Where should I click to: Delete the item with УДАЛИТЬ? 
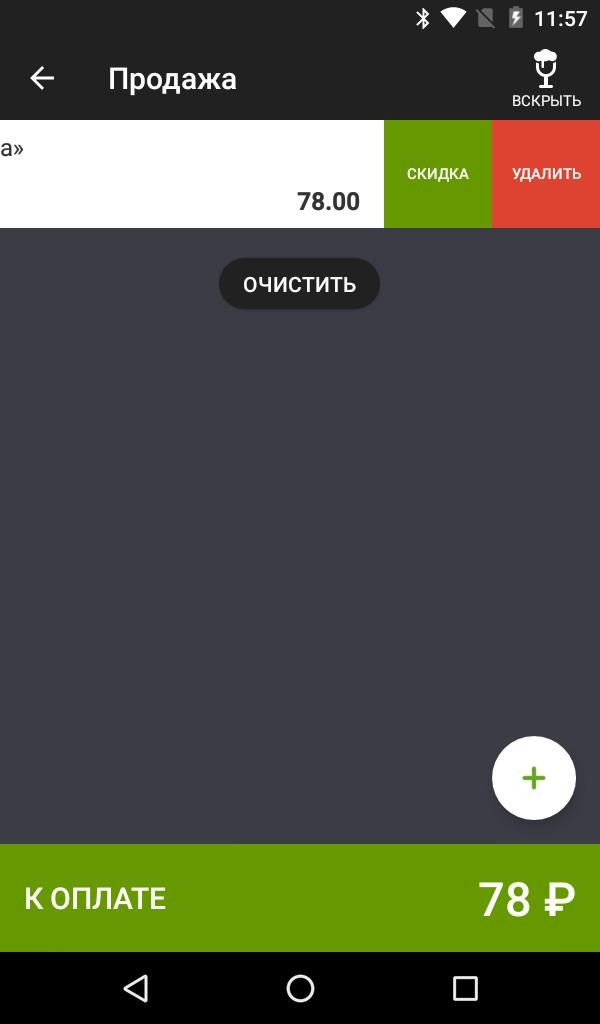(546, 174)
